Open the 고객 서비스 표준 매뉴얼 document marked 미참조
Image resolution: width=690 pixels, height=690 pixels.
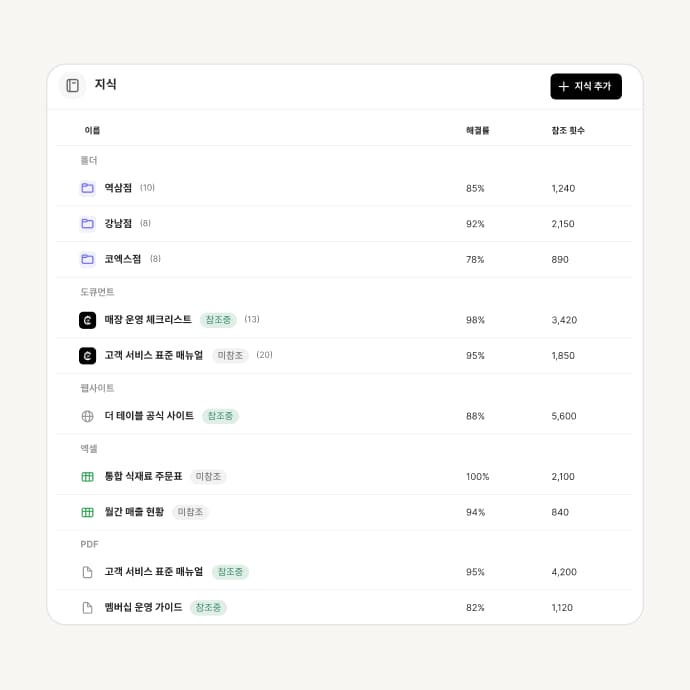[x=344, y=356]
